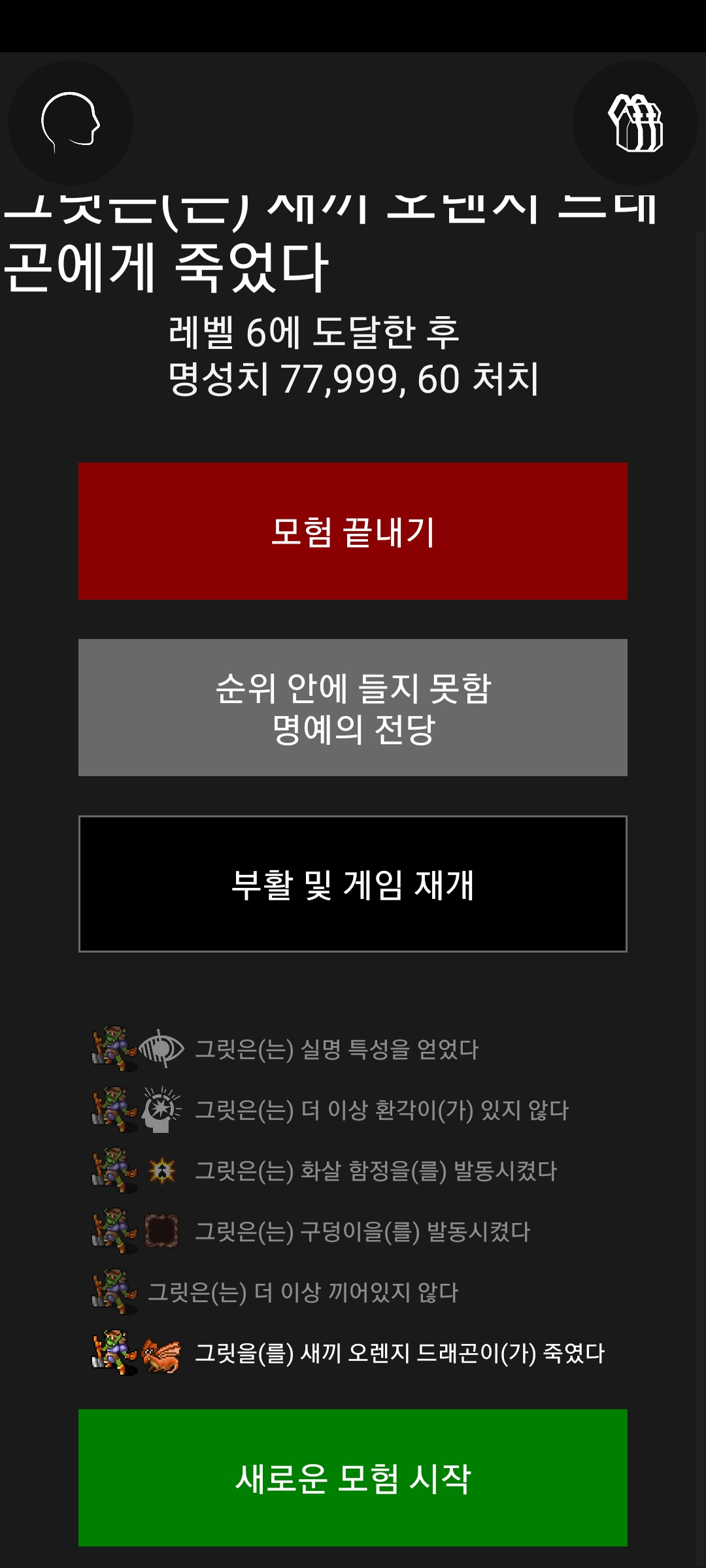
Task: Start a new adventure with 새로운 모험 시작
Action: tap(353, 1478)
